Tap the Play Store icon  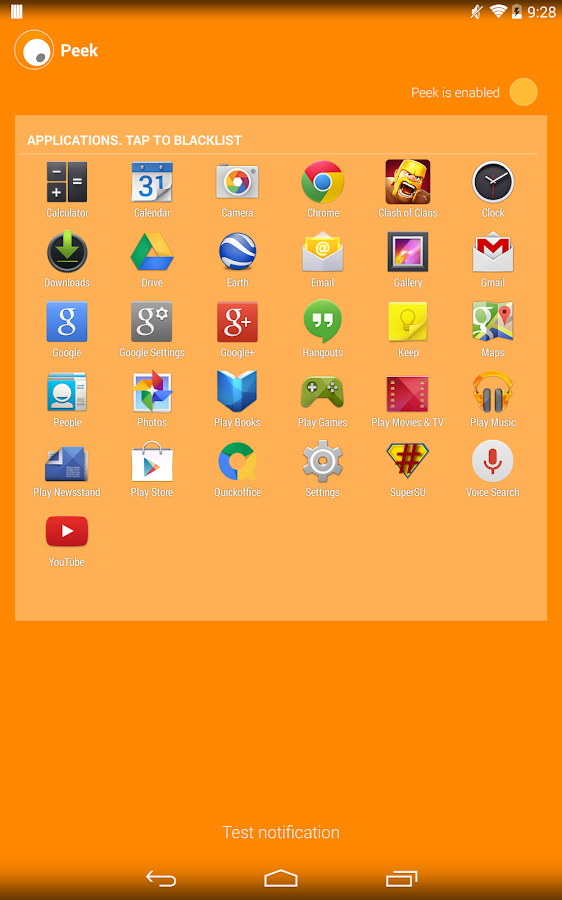coord(152,461)
